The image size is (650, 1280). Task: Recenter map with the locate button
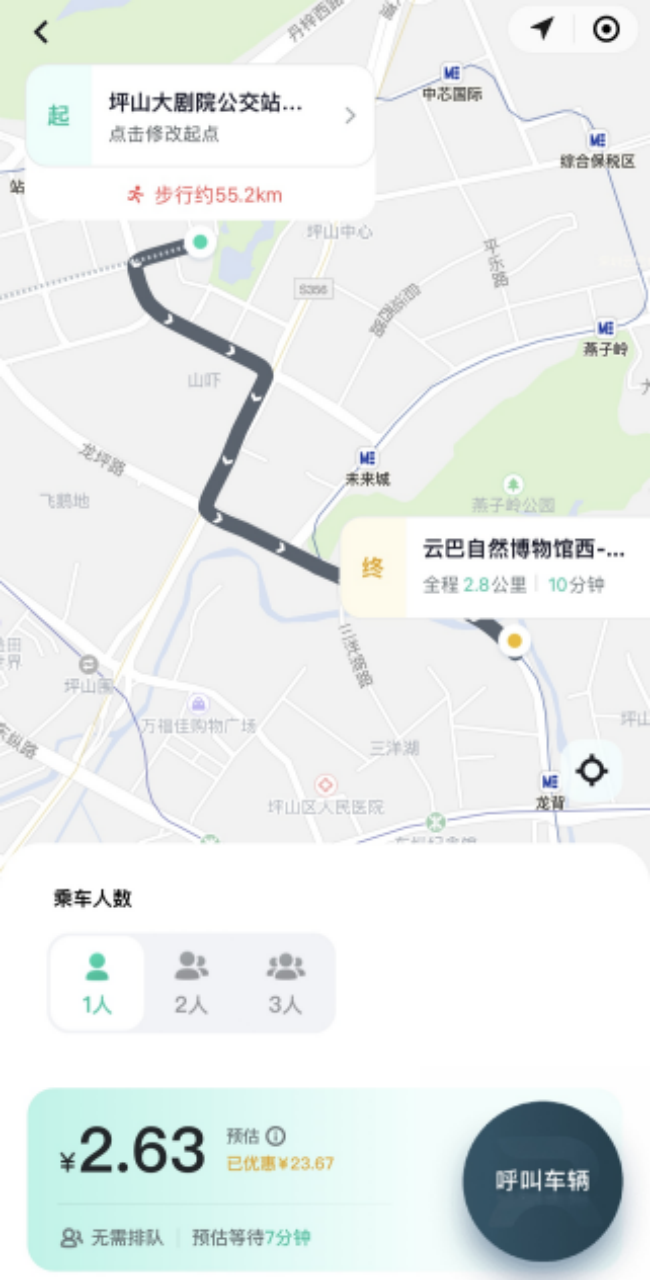[x=592, y=771]
